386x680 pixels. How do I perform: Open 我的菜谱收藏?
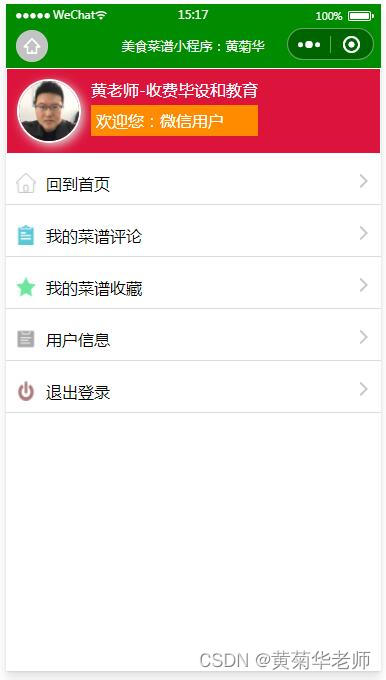[x=193, y=285]
